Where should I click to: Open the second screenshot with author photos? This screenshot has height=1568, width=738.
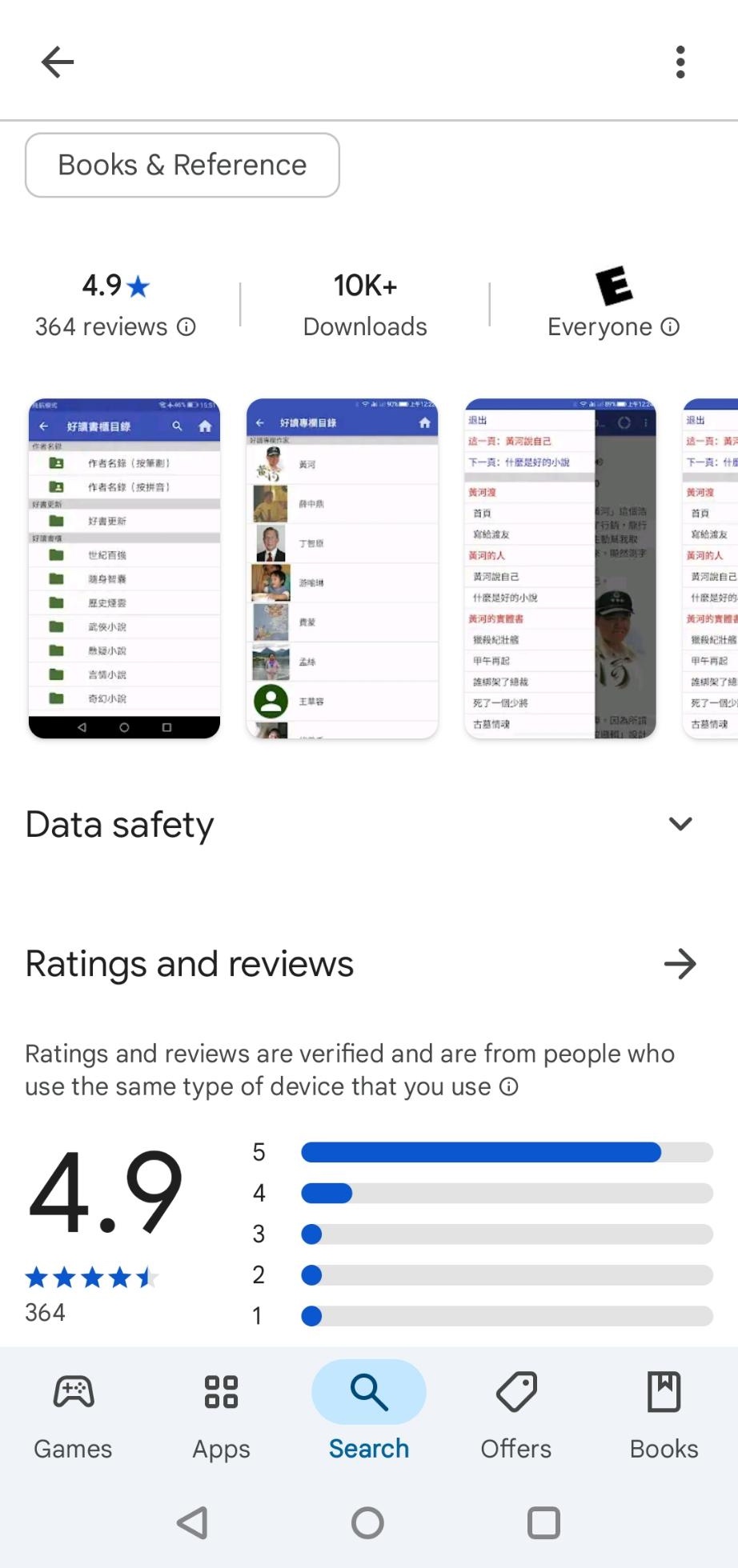(x=342, y=568)
